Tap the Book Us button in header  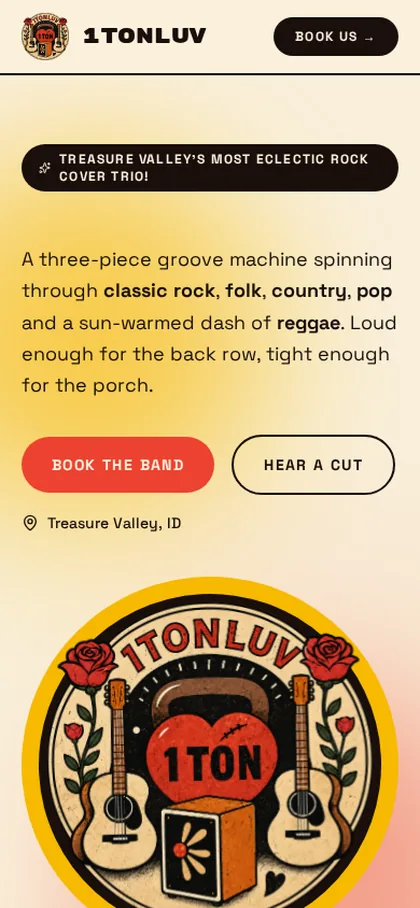point(335,36)
